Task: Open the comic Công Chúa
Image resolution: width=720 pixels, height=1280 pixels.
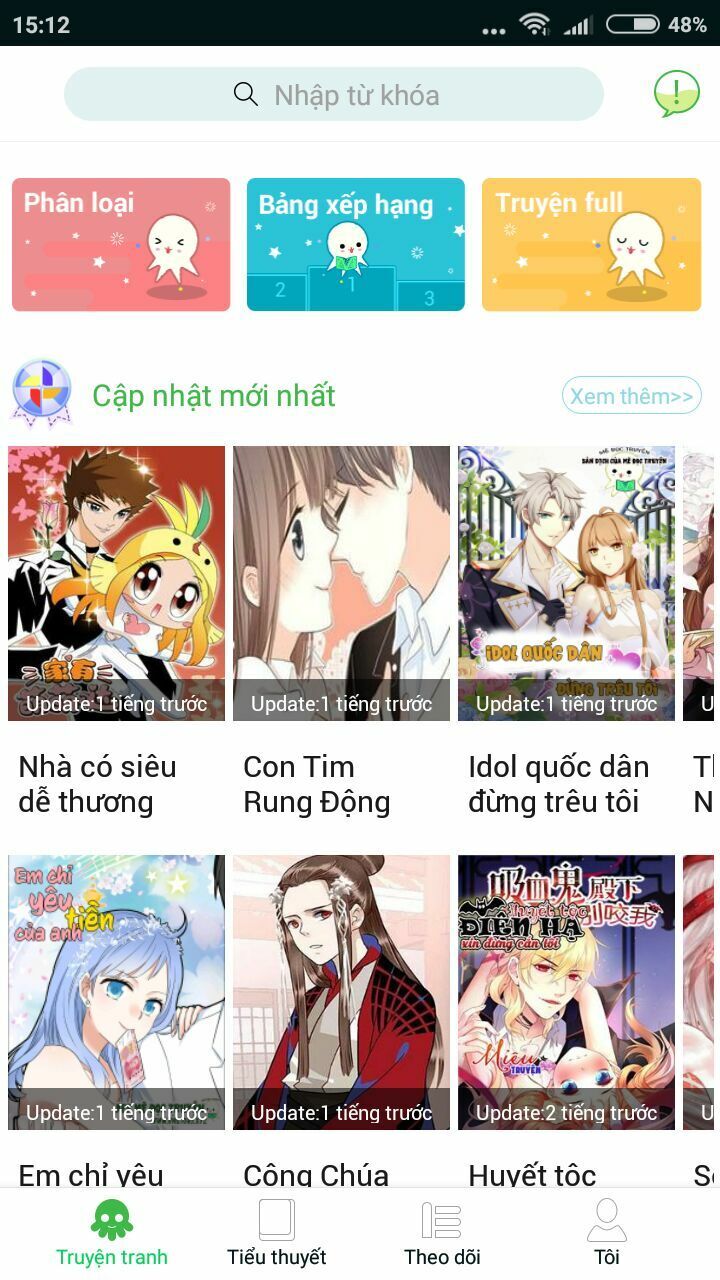Action: [341, 992]
